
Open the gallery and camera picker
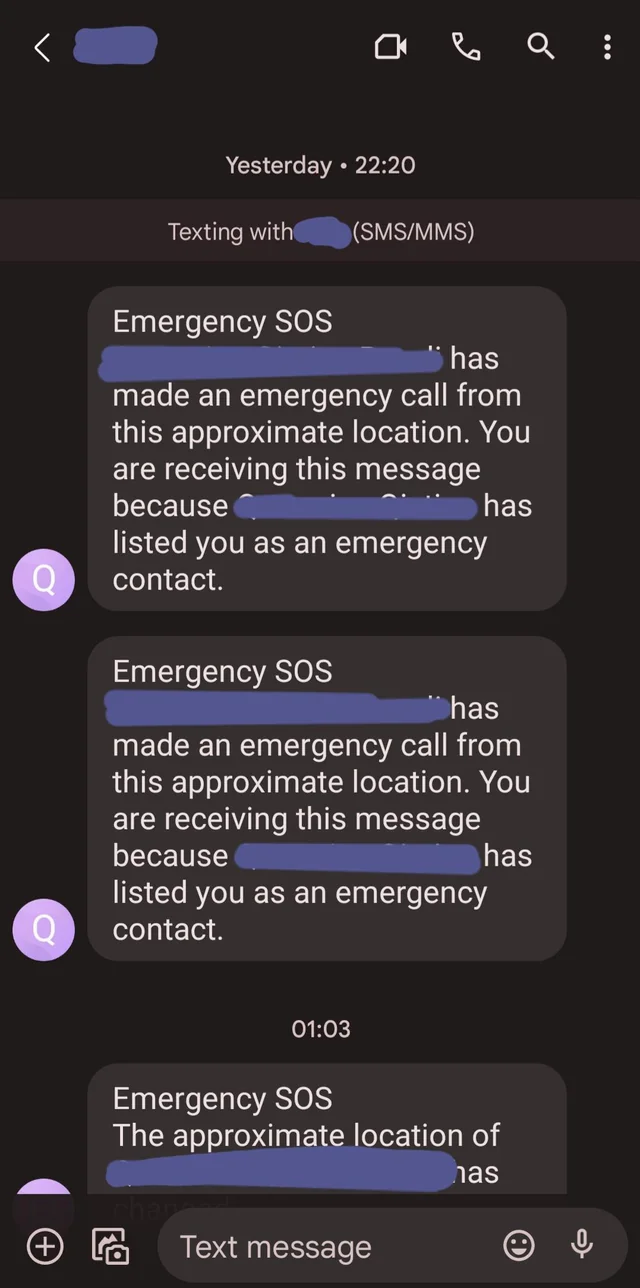[110, 1246]
